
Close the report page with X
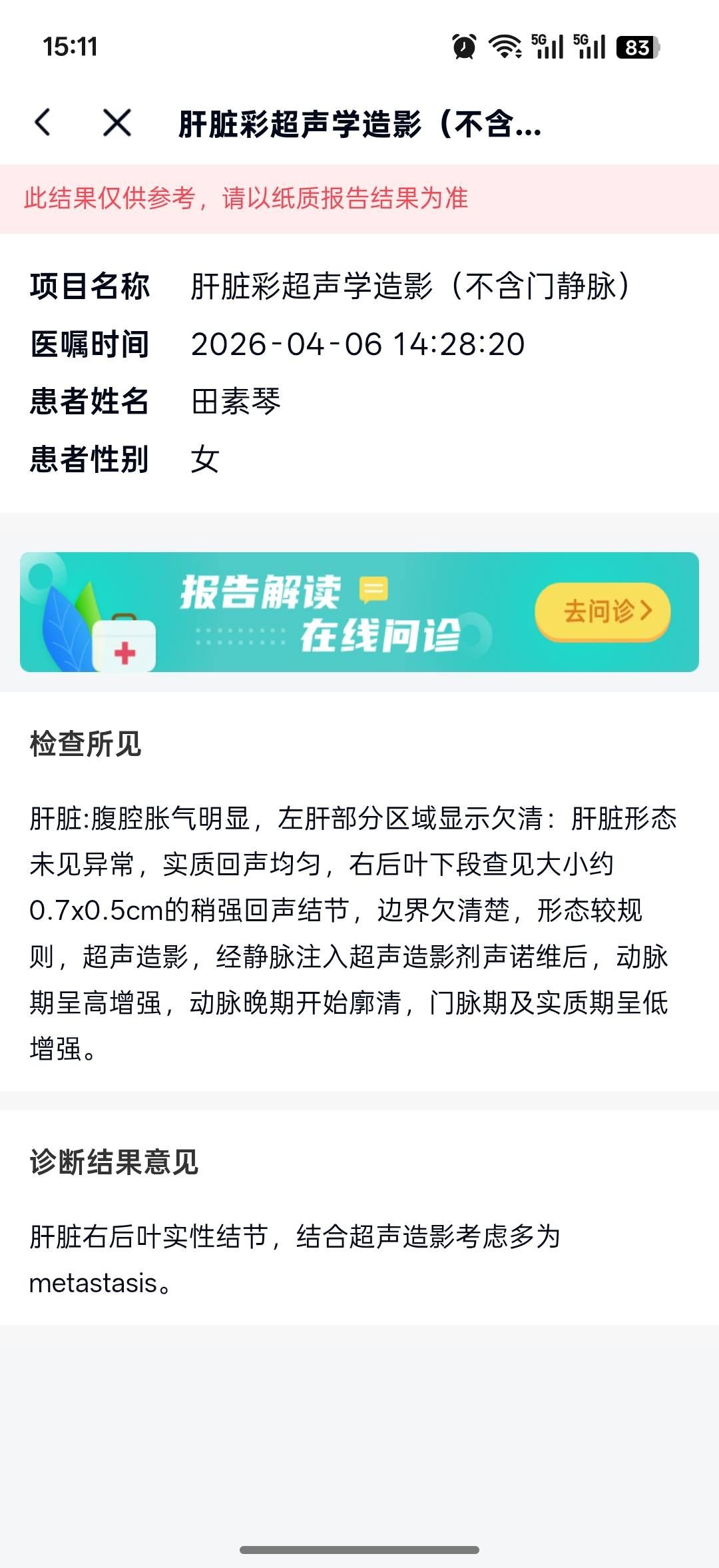tap(117, 123)
